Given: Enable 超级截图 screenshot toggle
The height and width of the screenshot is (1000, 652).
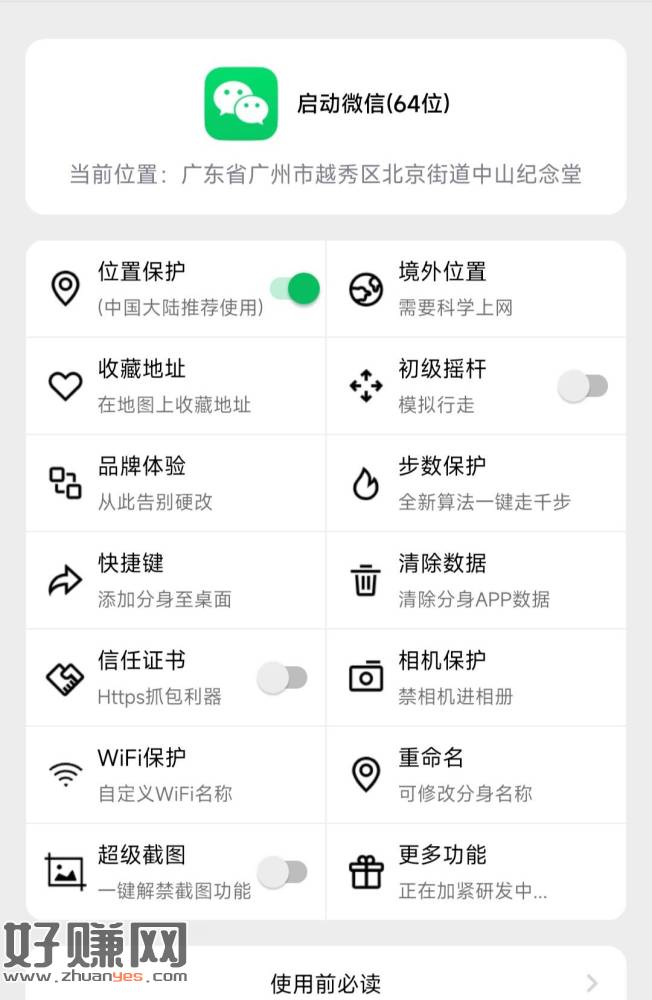Looking at the screenshot, I should point(282,872).
